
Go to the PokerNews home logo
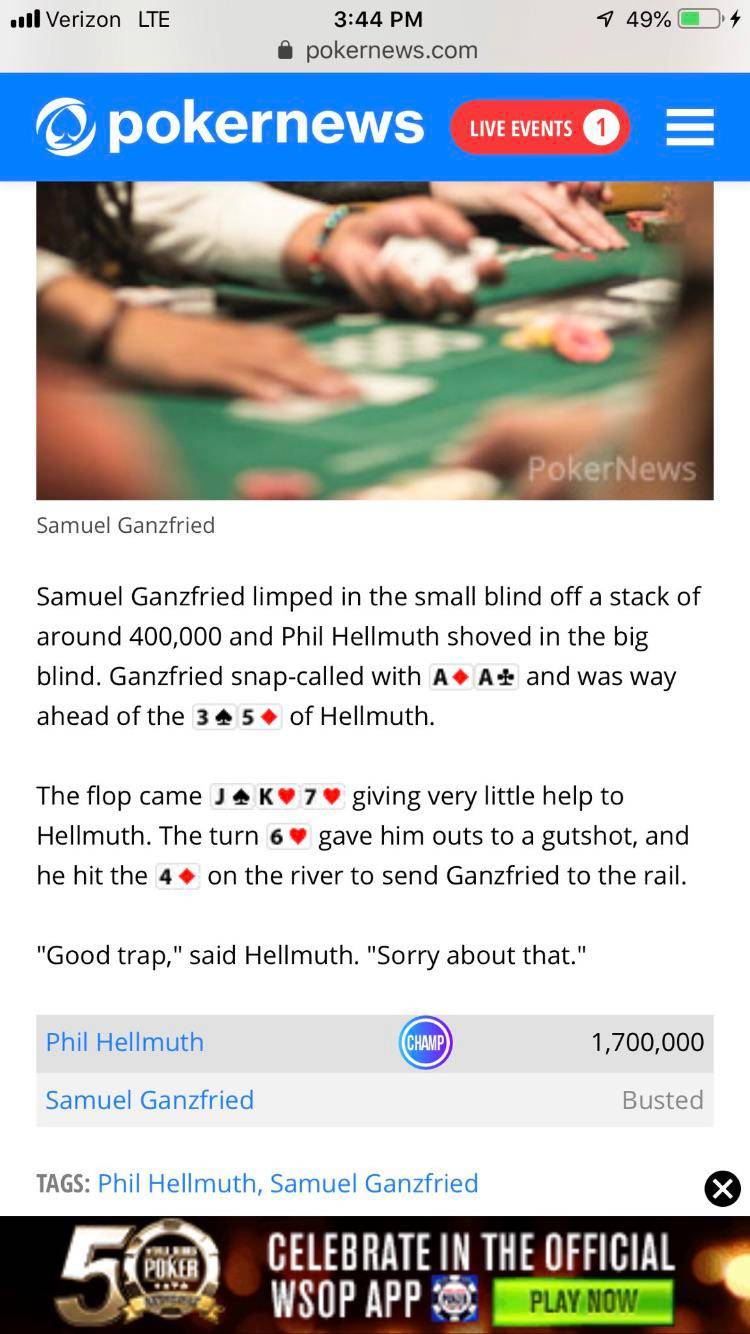pos(230,126)
